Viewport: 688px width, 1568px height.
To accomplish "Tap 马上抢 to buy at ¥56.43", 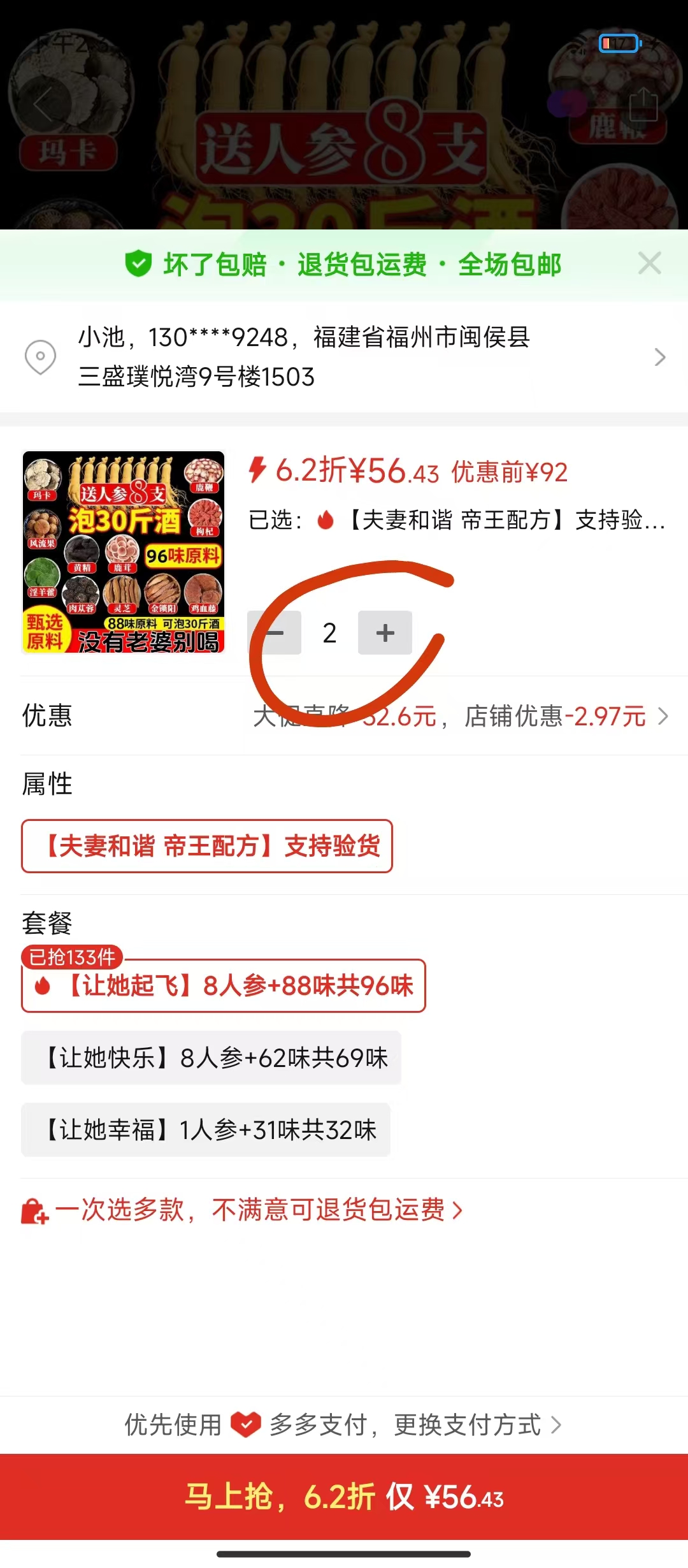I will [344, 1497].
